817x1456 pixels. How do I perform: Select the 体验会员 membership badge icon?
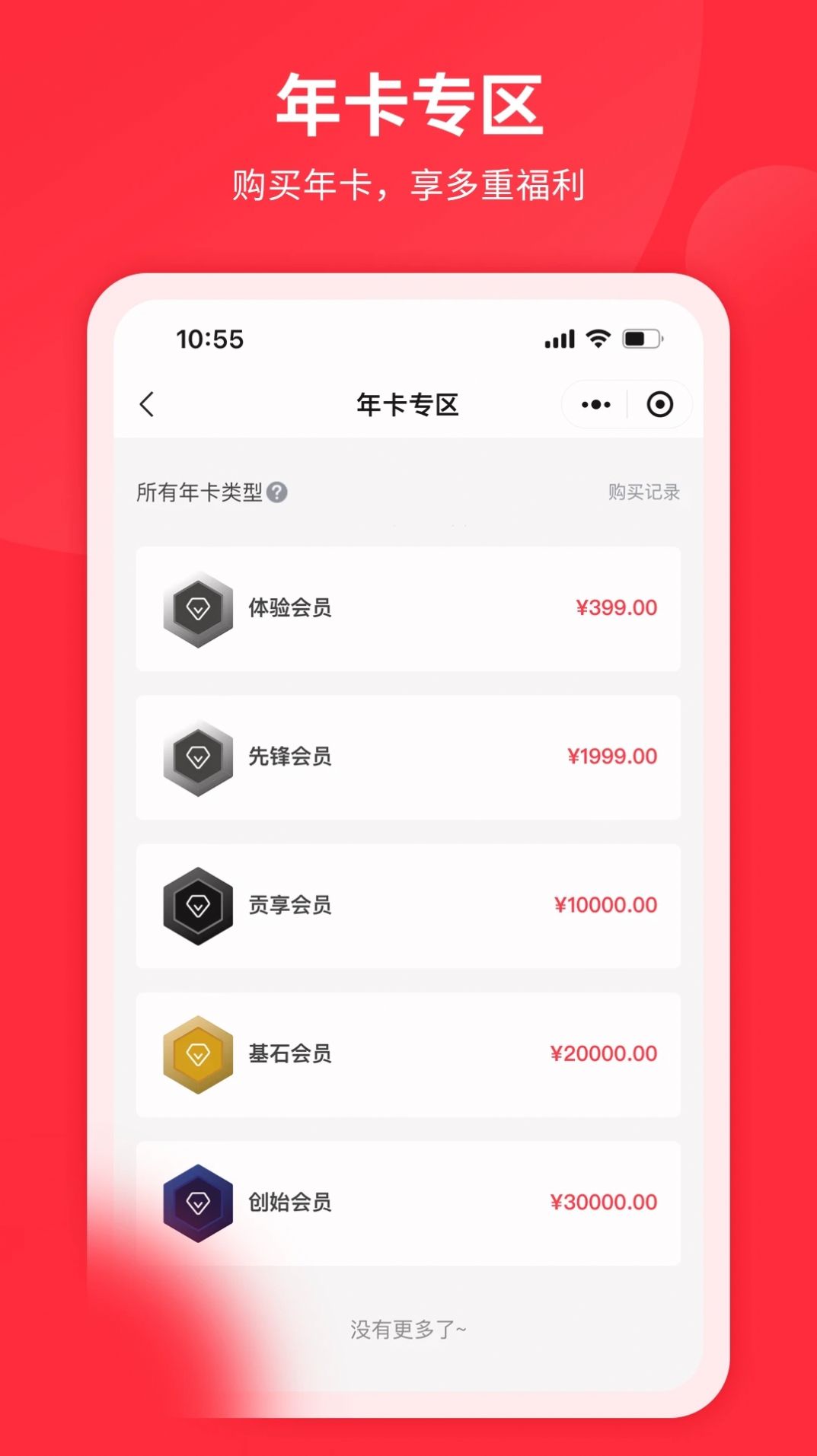(198, 609)
